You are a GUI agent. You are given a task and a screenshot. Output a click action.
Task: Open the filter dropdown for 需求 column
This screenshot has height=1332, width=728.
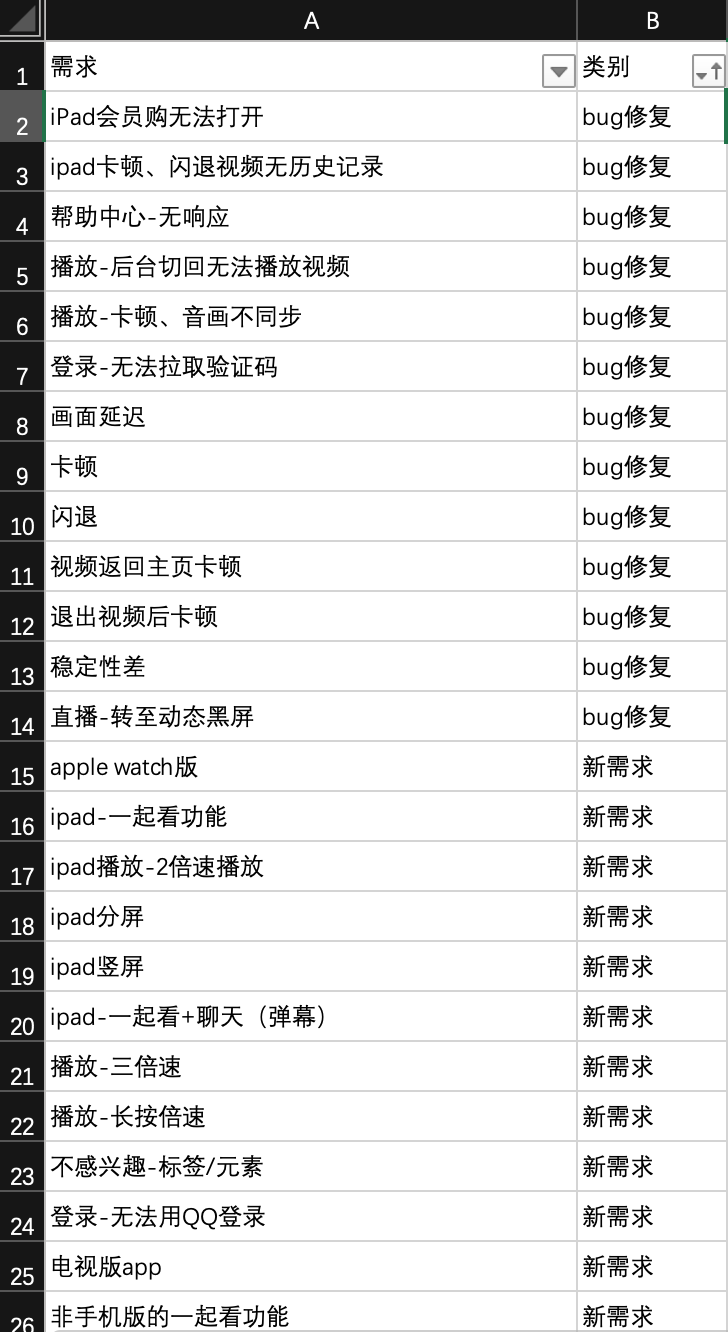click(558, 71)
